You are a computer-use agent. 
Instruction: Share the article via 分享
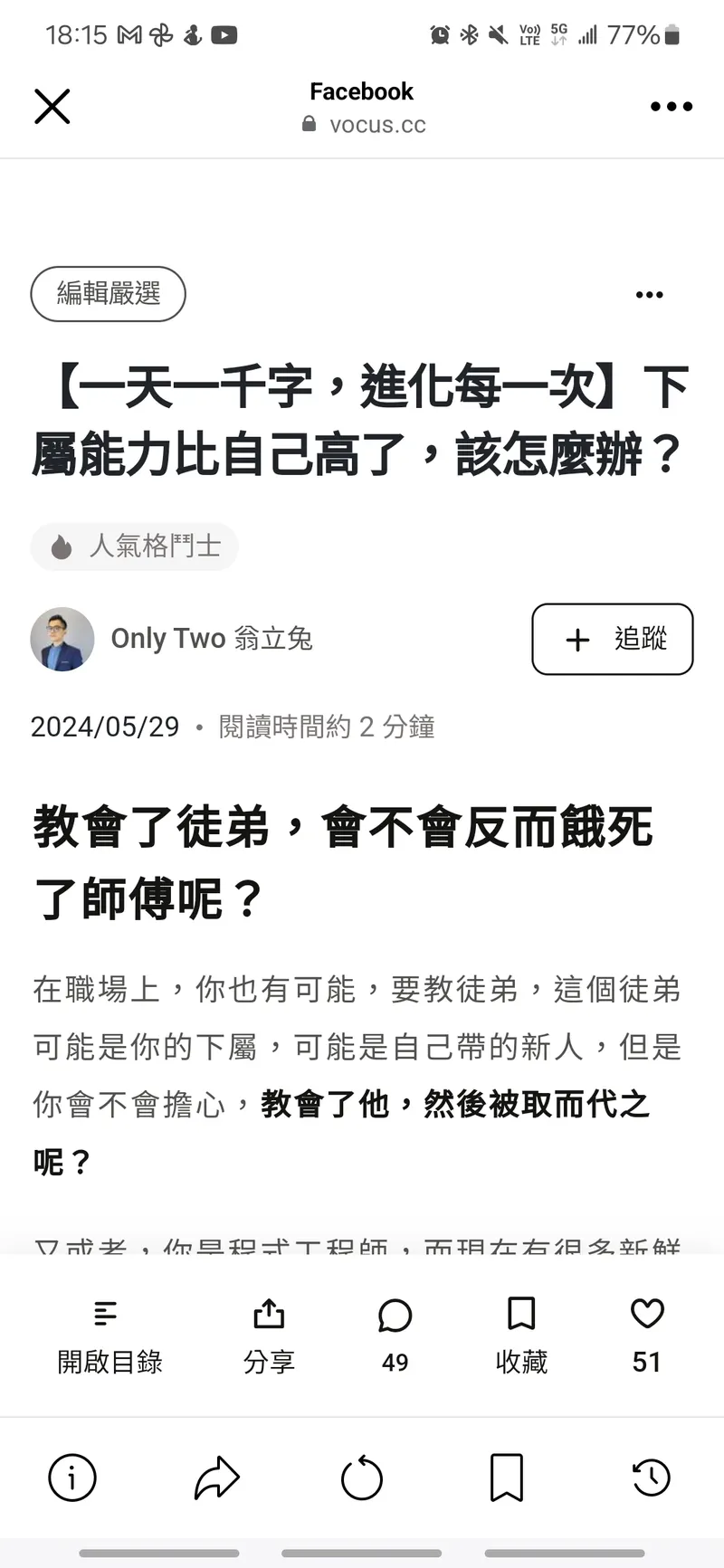[269, 1336]
